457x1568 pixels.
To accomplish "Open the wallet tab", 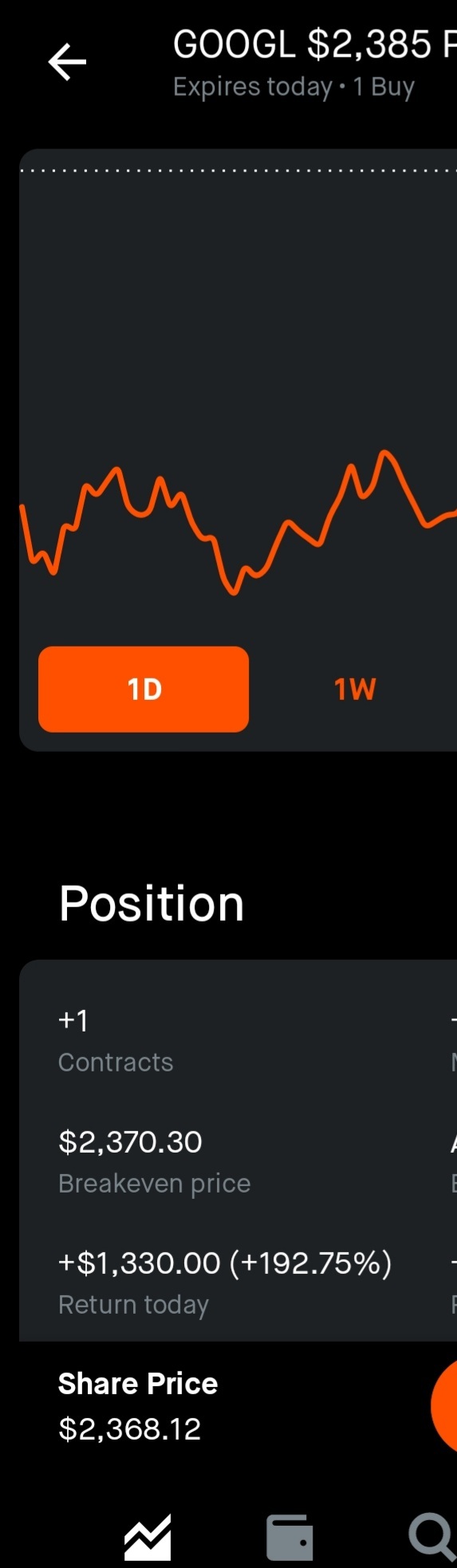I will [x=289, y=1537].
